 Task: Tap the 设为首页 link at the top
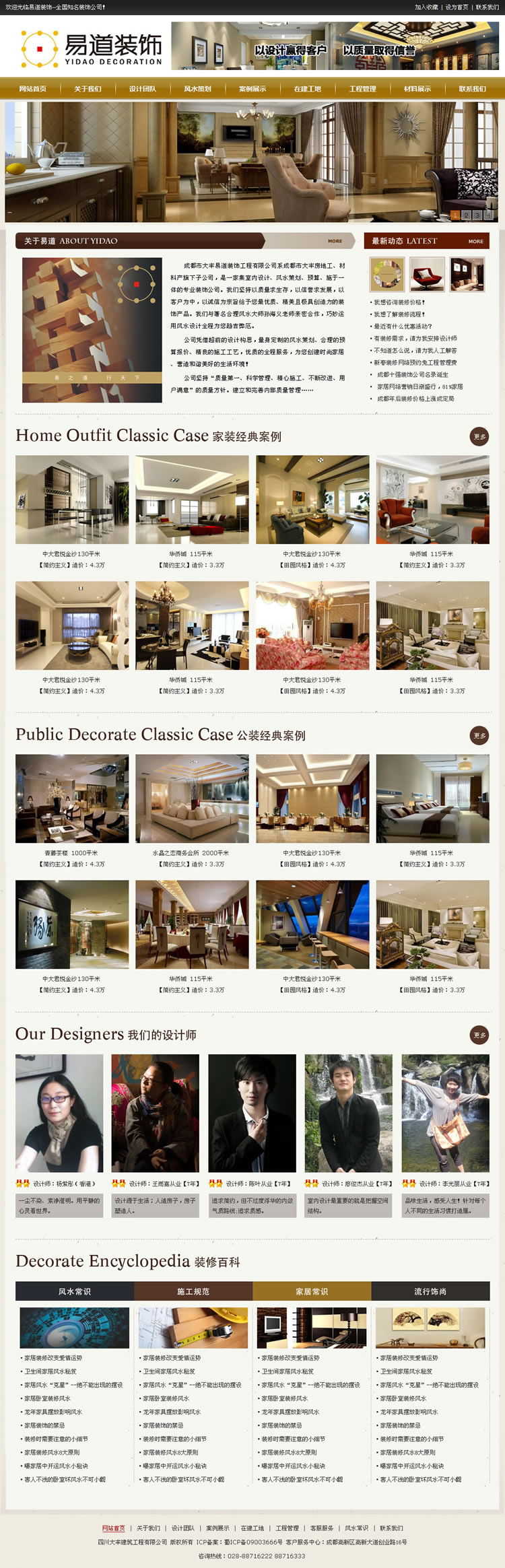point(457,7)
